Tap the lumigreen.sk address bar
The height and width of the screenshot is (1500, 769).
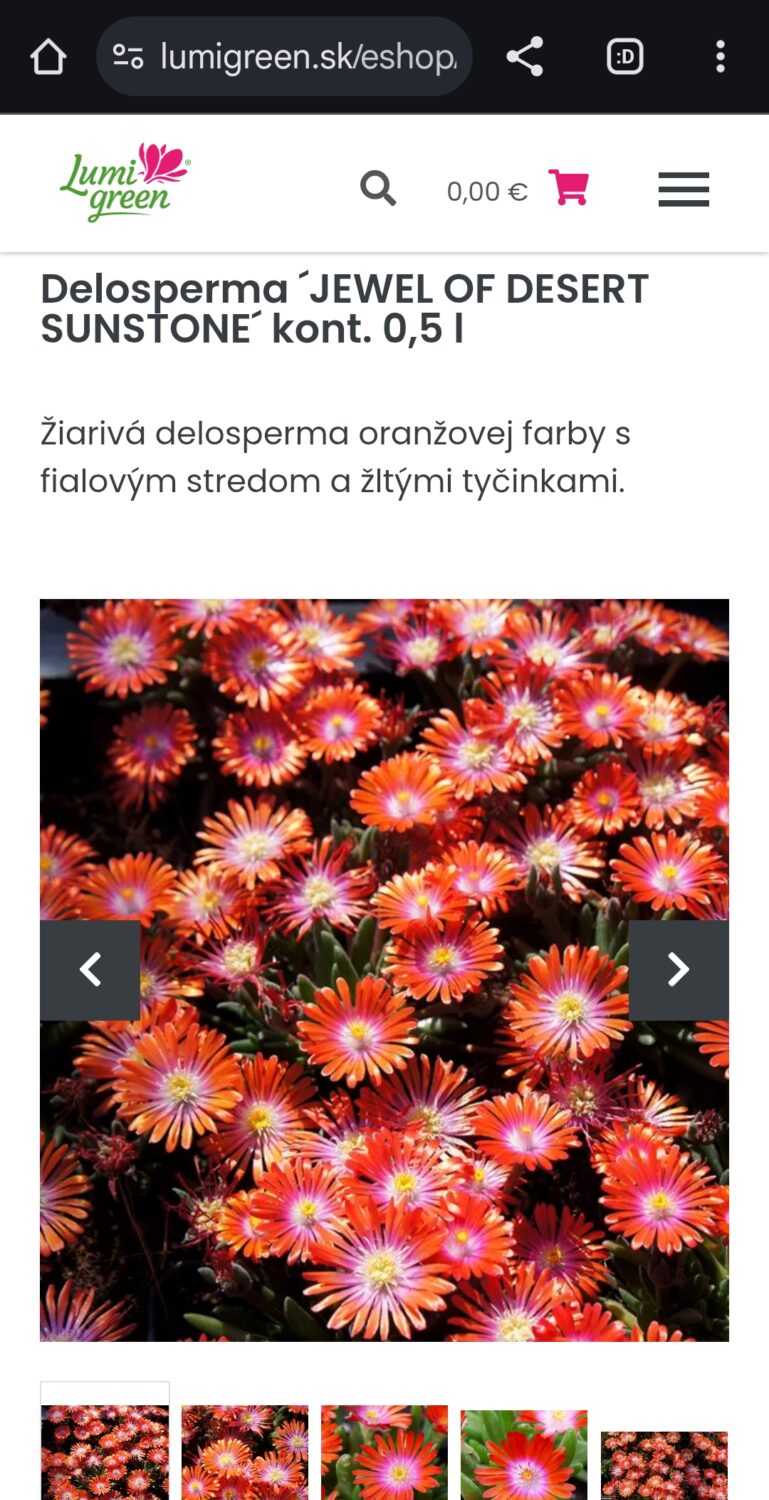coord(284,57)
